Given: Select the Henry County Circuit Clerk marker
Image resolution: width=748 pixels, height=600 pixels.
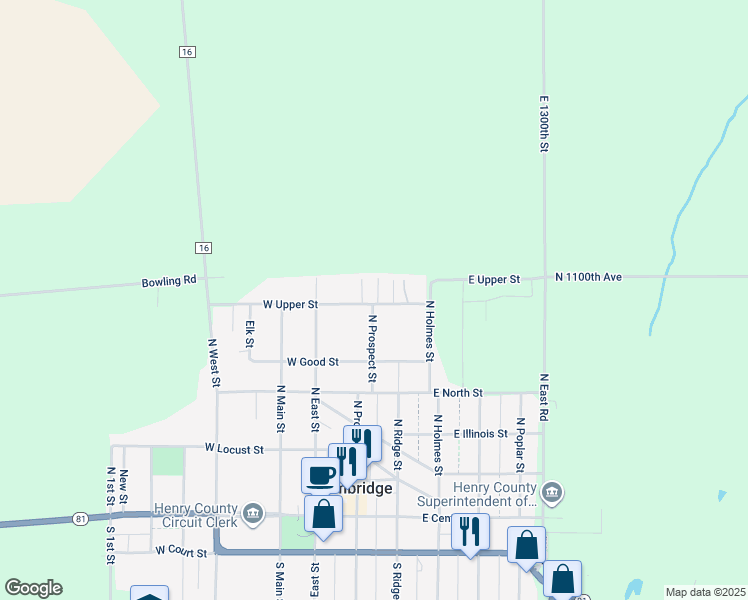Looking at the screenshot, I should pos(252,515).
